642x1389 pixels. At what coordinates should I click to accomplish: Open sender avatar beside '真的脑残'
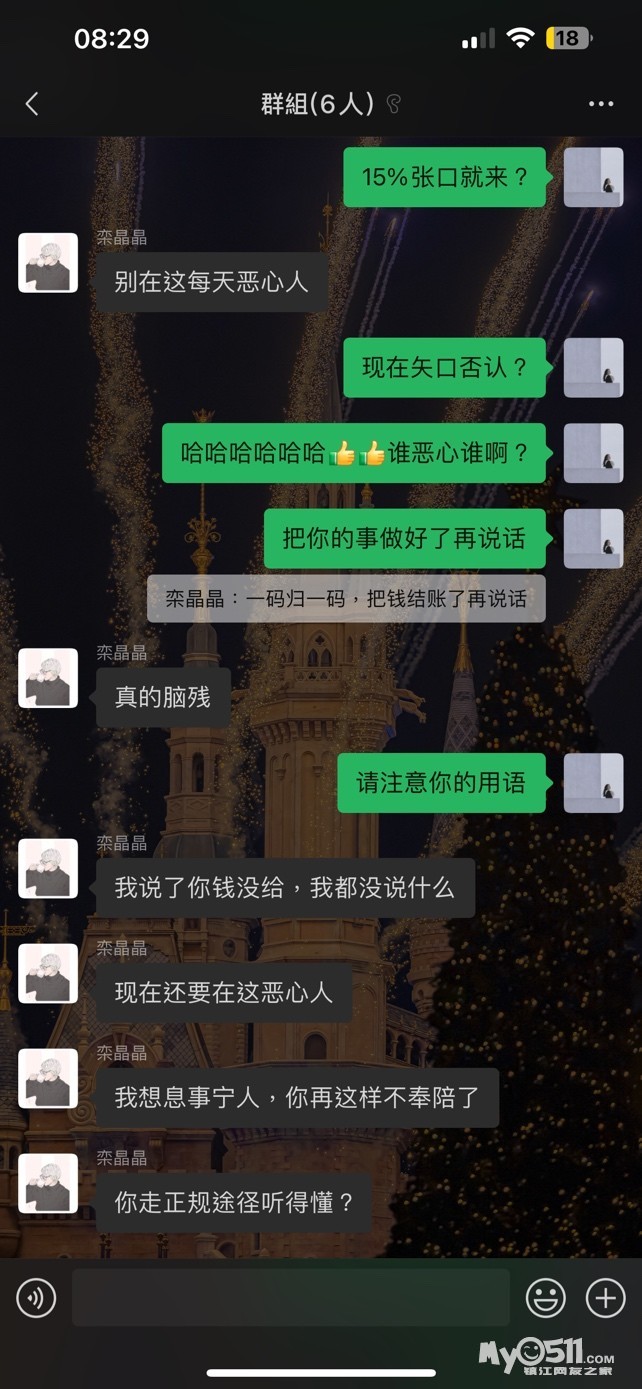[x=48, y=678]
